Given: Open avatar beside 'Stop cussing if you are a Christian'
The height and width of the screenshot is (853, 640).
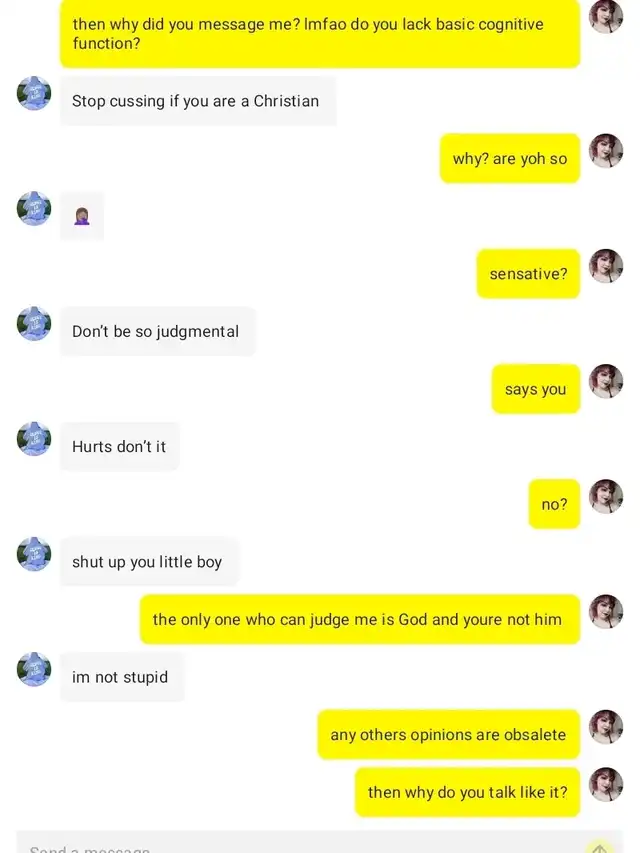Looking at the screenshot, I should coord(34,94).
